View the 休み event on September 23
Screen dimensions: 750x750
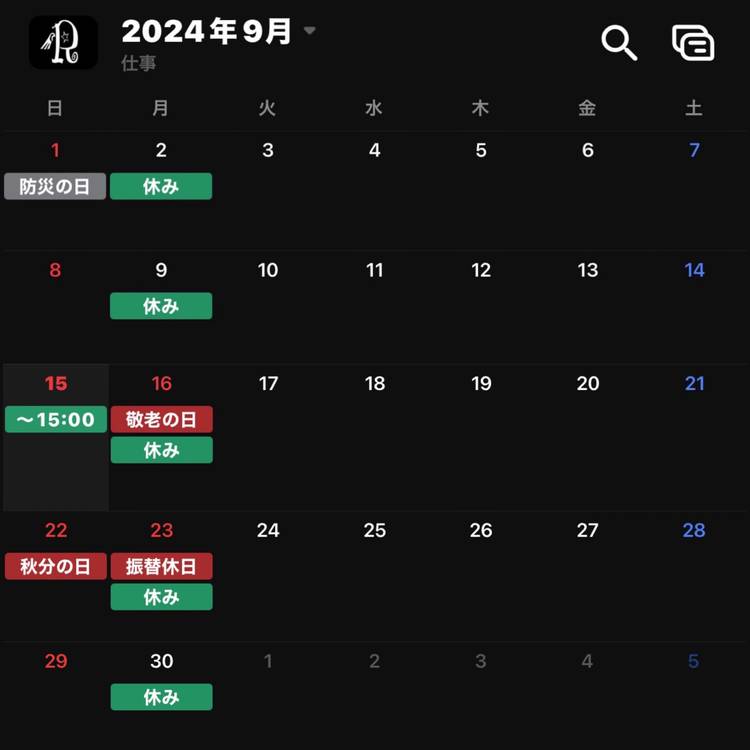click(x=161, y=597)
